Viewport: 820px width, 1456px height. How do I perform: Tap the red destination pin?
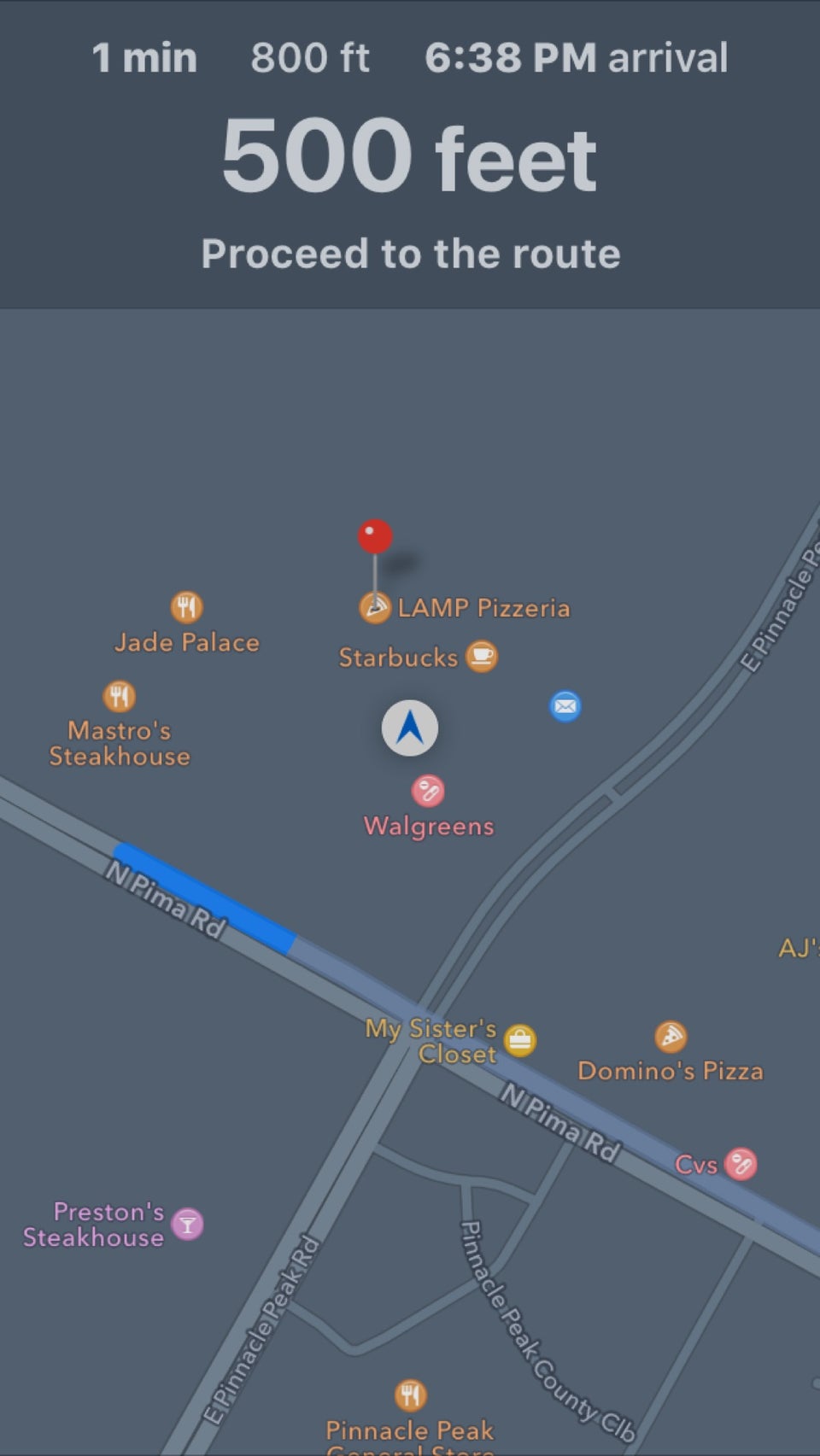375,537
